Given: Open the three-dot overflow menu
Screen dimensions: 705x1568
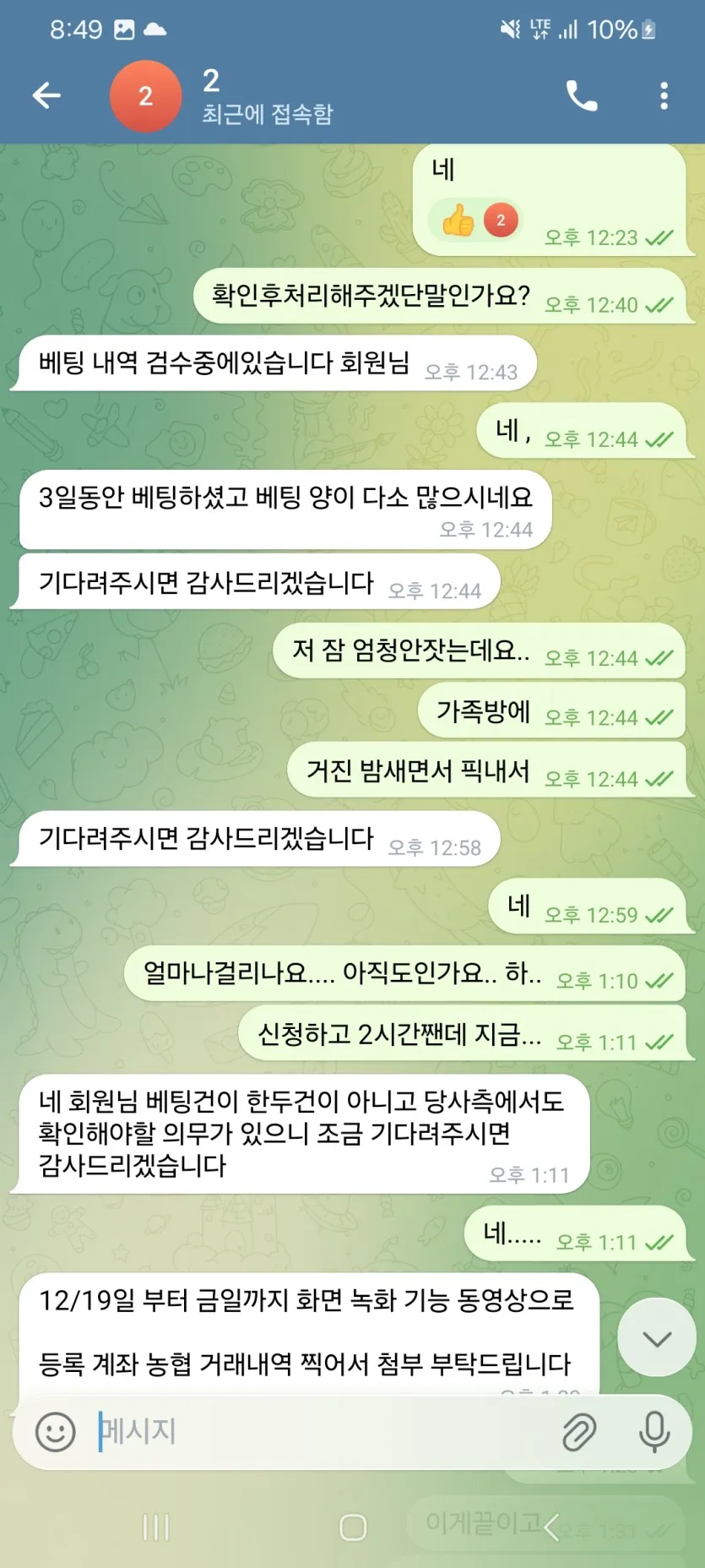Looking at the screenshot, I should tap(664, 96).
